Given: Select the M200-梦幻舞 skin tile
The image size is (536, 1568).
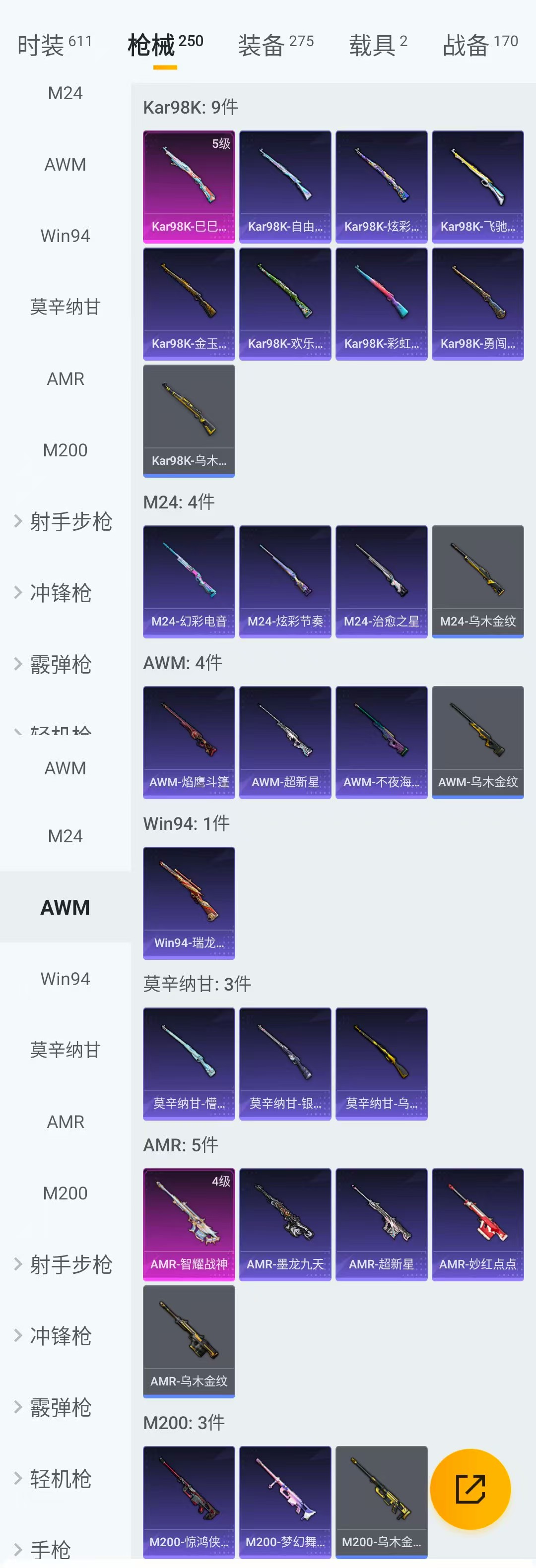Looking at the screenshot, I should (285, 1501).
